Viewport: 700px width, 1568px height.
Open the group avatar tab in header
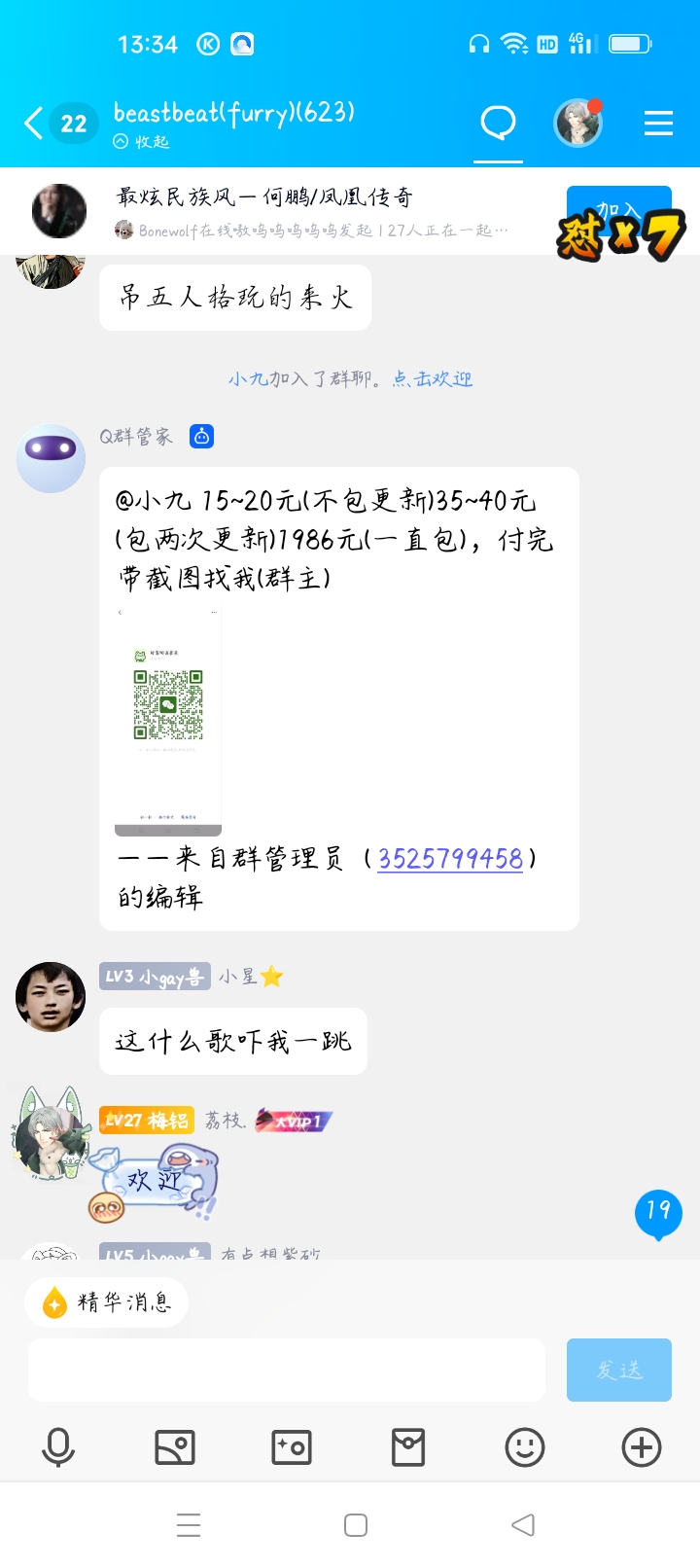click(577, 124)
